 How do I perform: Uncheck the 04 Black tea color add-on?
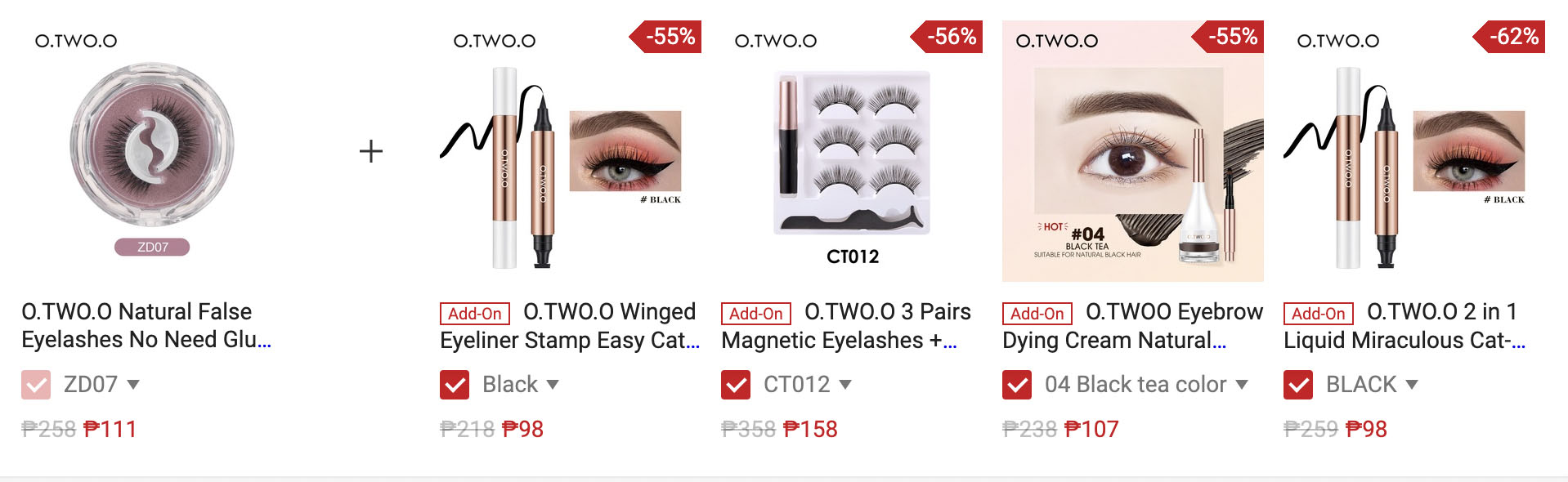click(1017, 385)
